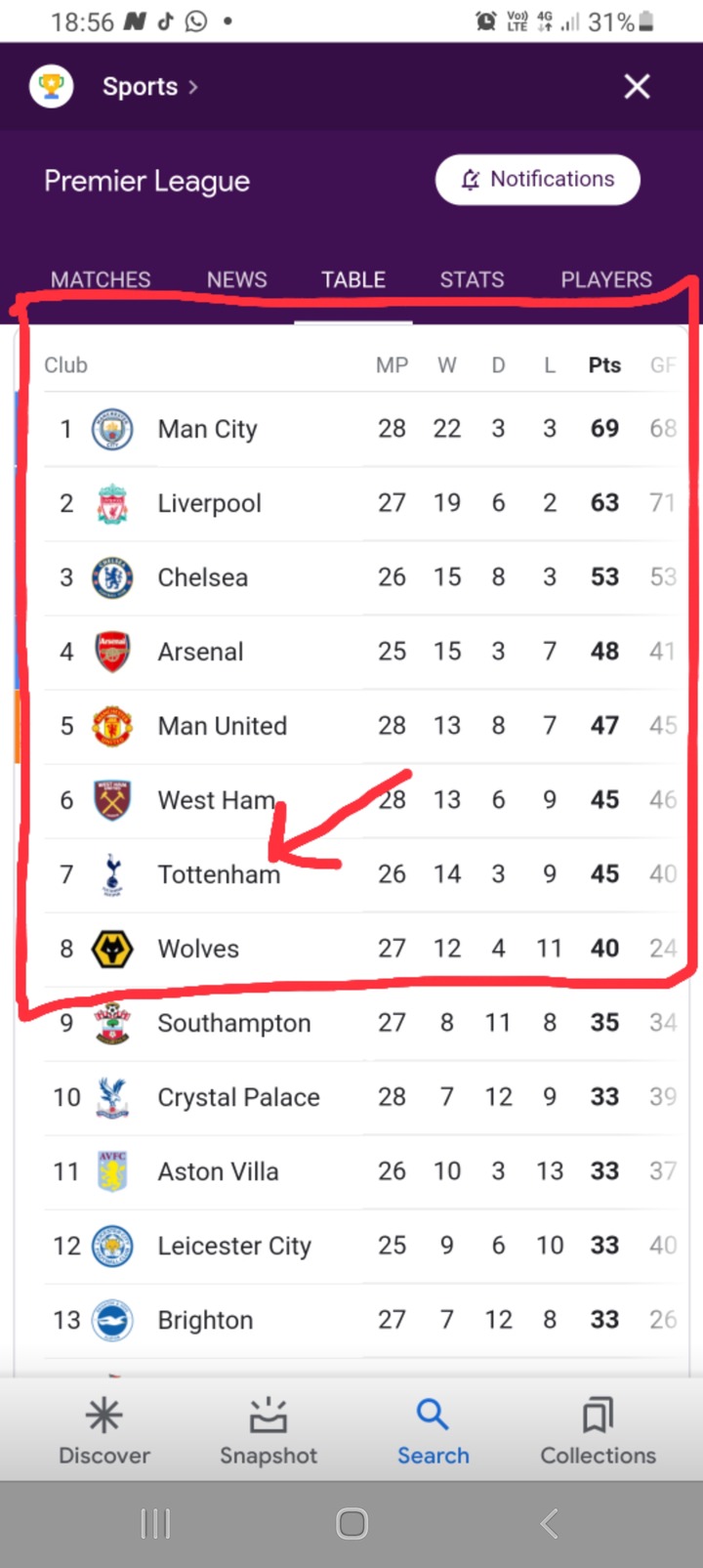Tap the system back button
The image size is (703, 1568).
click(x=550, y=1523)
